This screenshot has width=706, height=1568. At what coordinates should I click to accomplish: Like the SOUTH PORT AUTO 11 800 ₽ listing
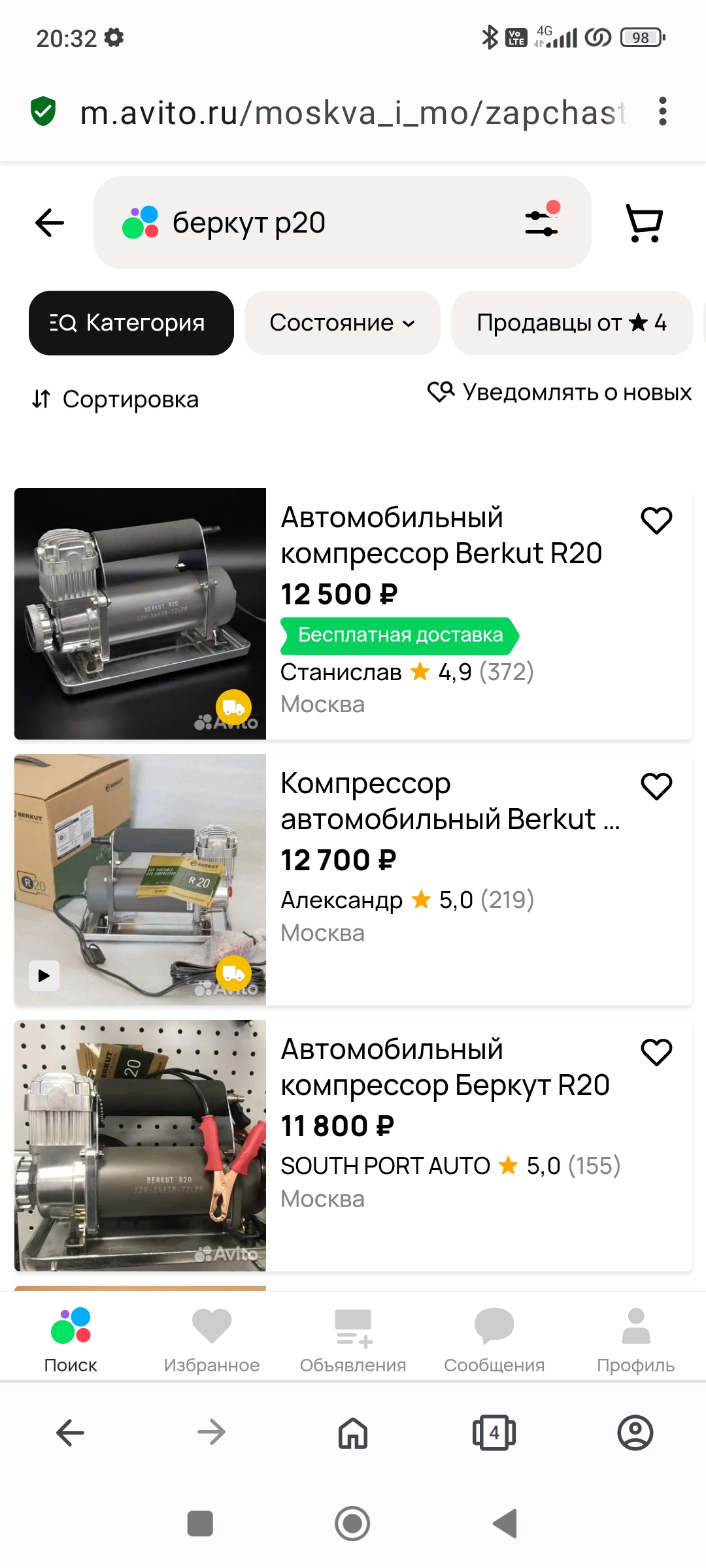pyautogui.click(x=656, y=1053)
